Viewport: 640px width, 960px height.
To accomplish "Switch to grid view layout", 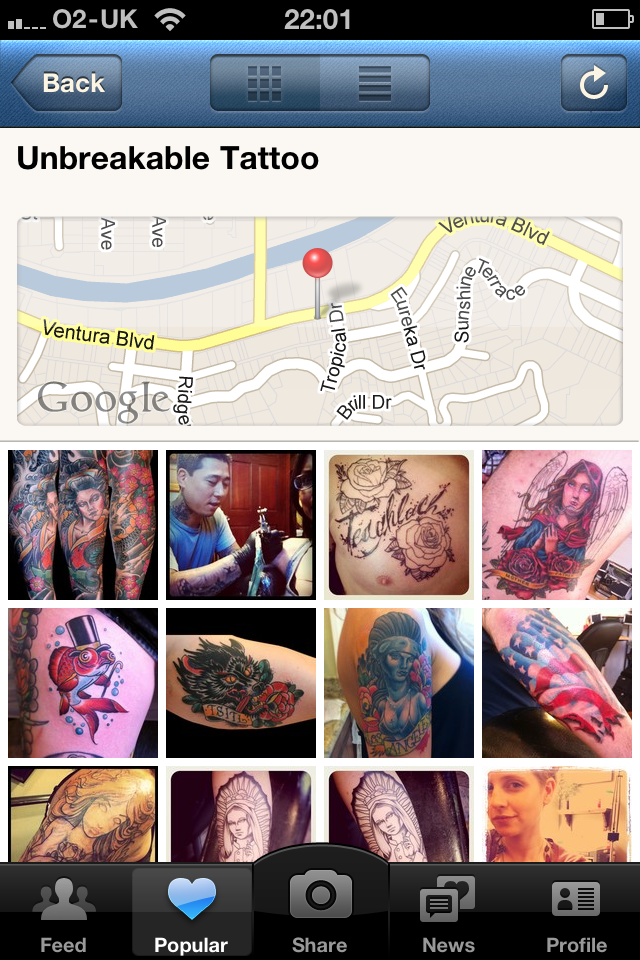I will pos(265,83).
